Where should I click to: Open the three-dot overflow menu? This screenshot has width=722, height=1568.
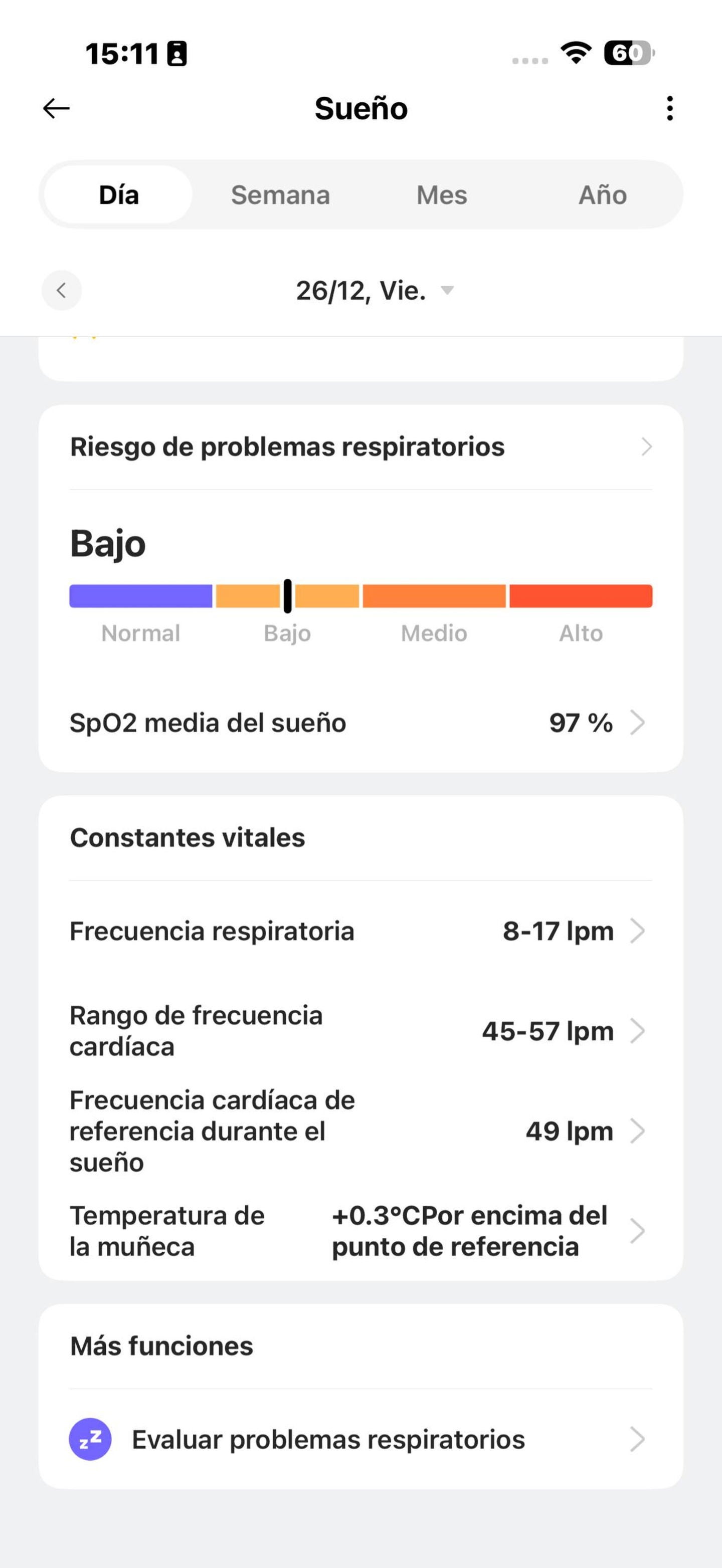[x=669, y=109]
